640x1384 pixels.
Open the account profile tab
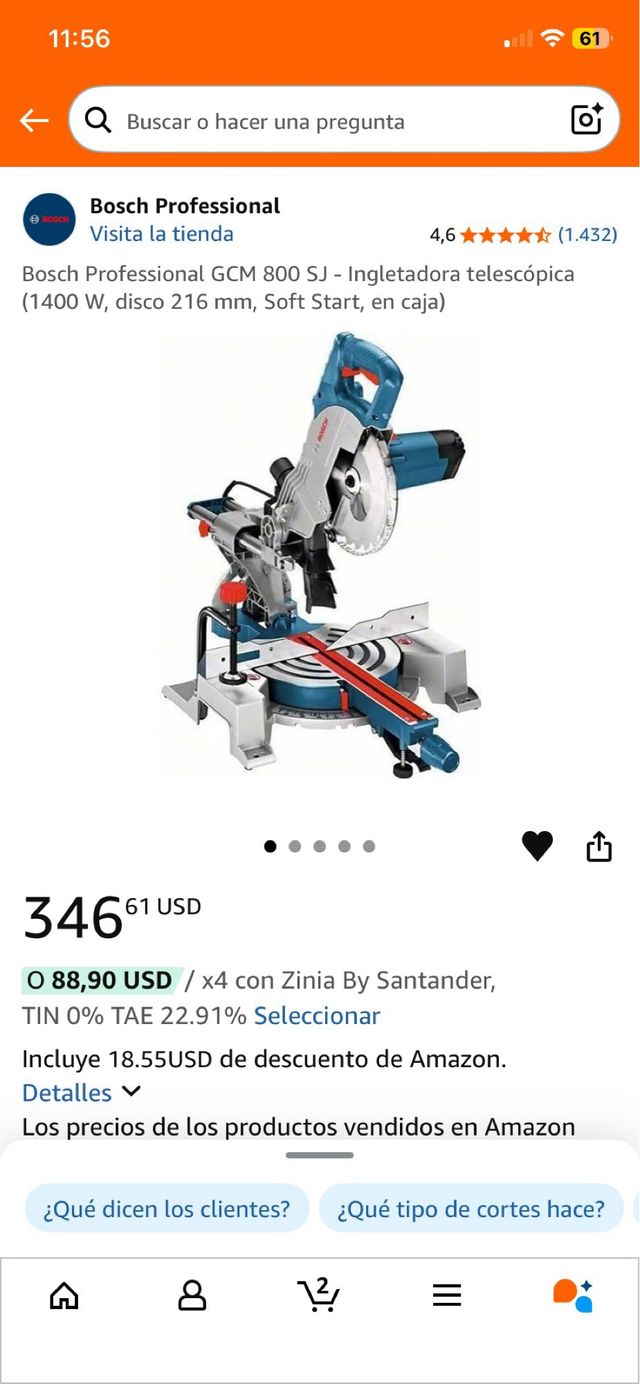click(191, 1296)
